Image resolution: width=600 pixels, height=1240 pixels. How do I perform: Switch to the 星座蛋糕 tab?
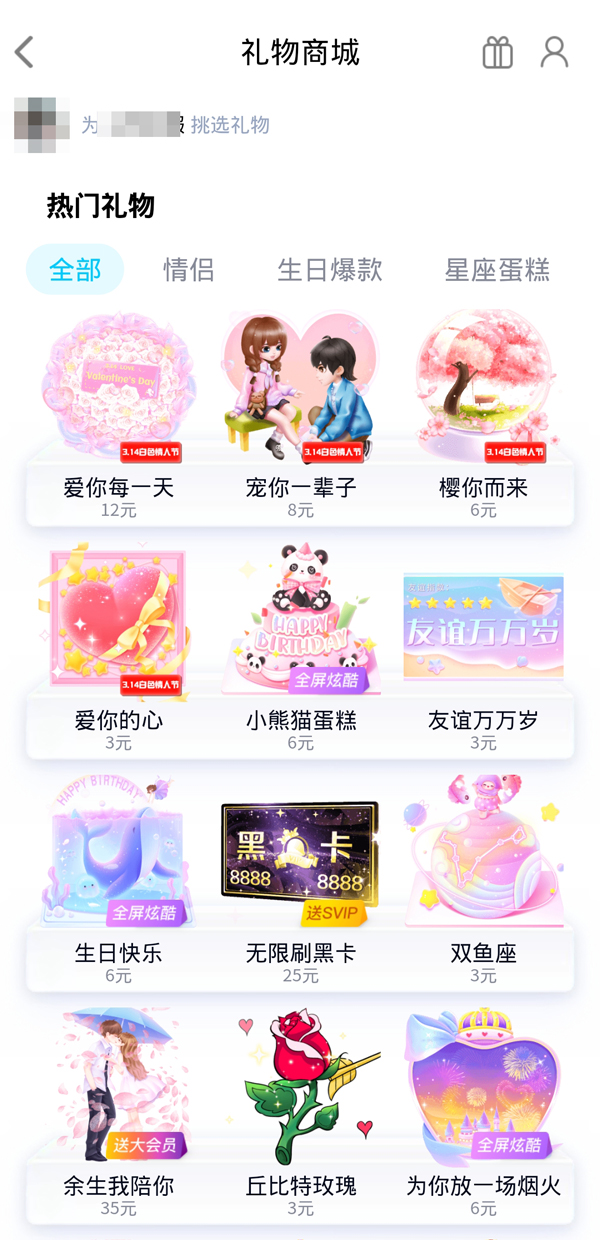(497, 270)
